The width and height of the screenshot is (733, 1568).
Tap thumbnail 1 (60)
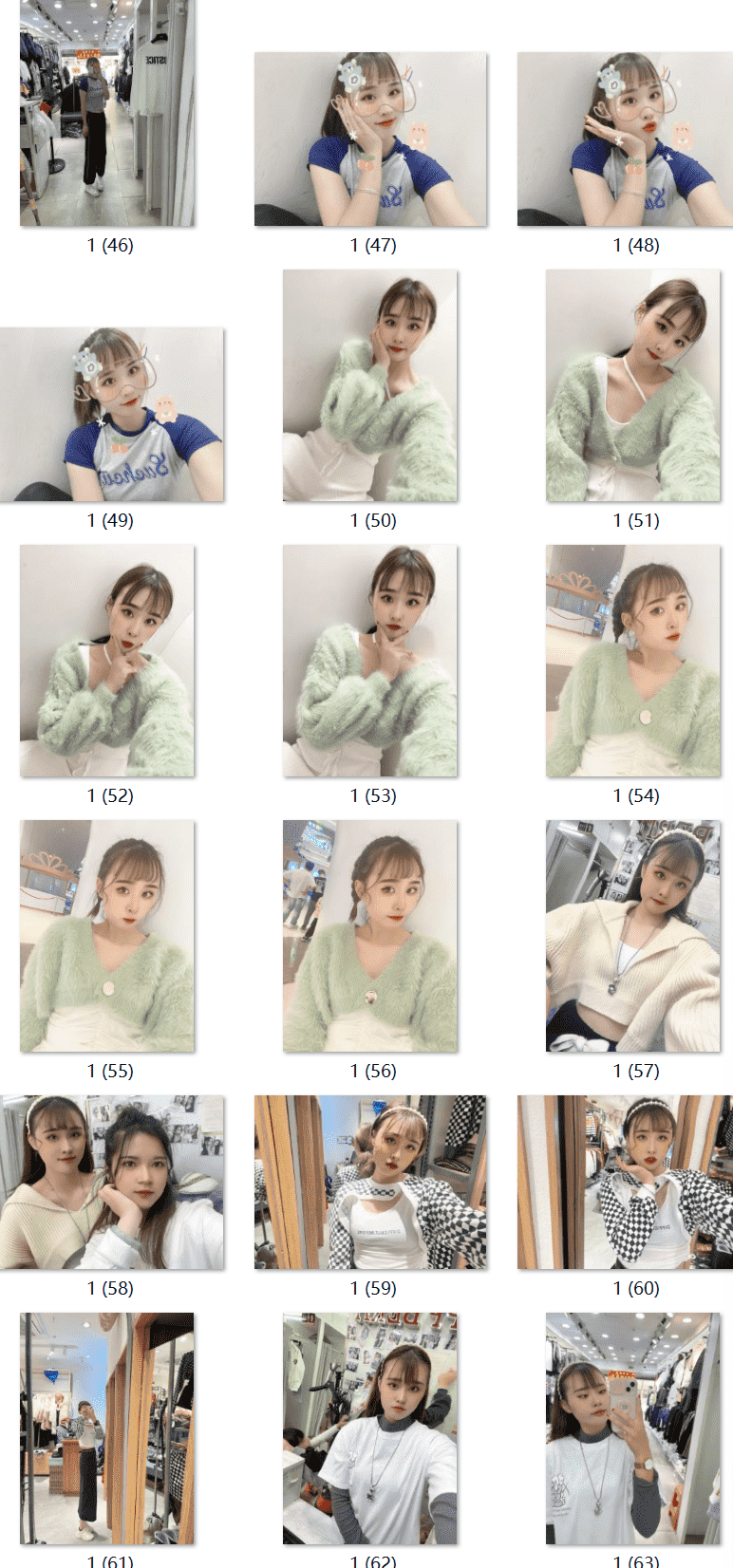coord(625,1183)
